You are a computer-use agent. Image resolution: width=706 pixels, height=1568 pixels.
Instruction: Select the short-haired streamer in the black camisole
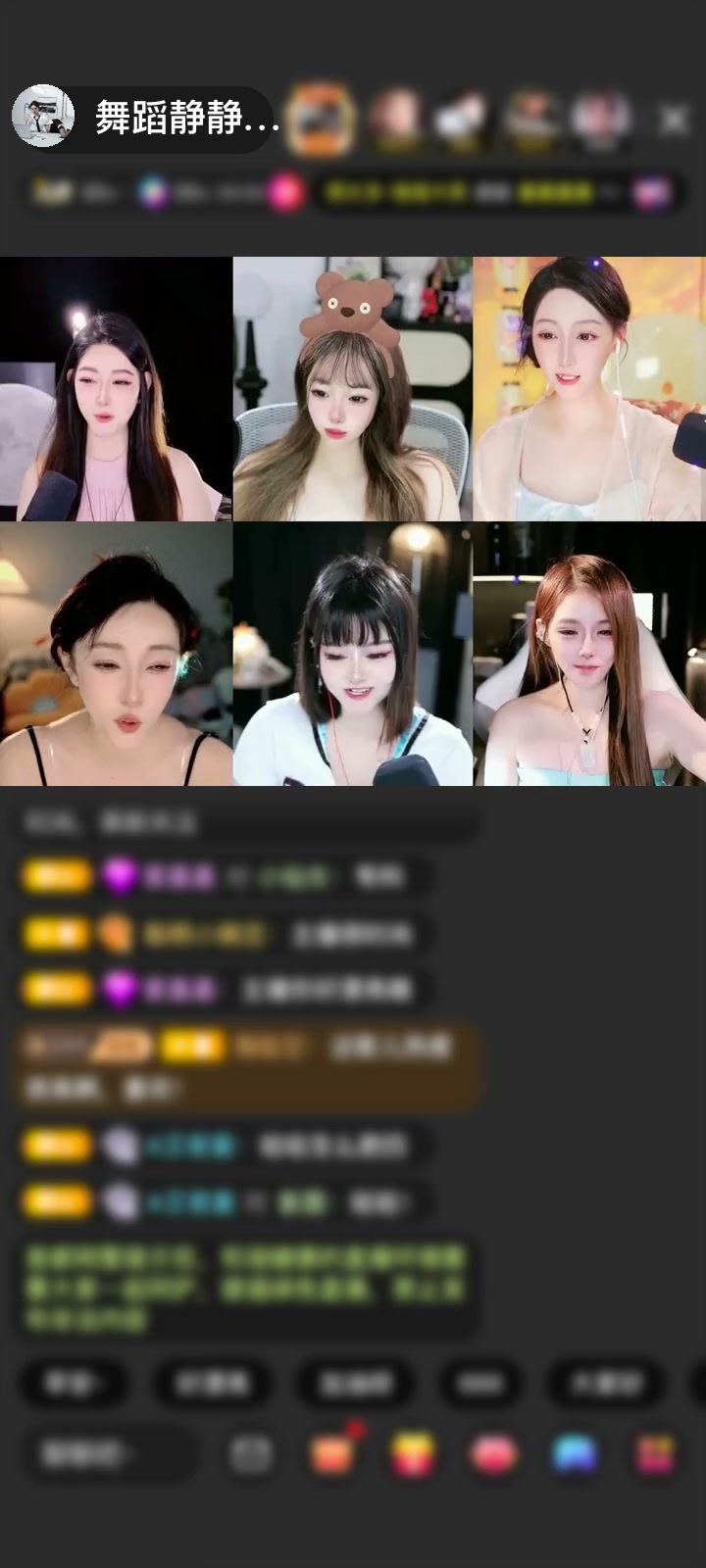point(116,654)
